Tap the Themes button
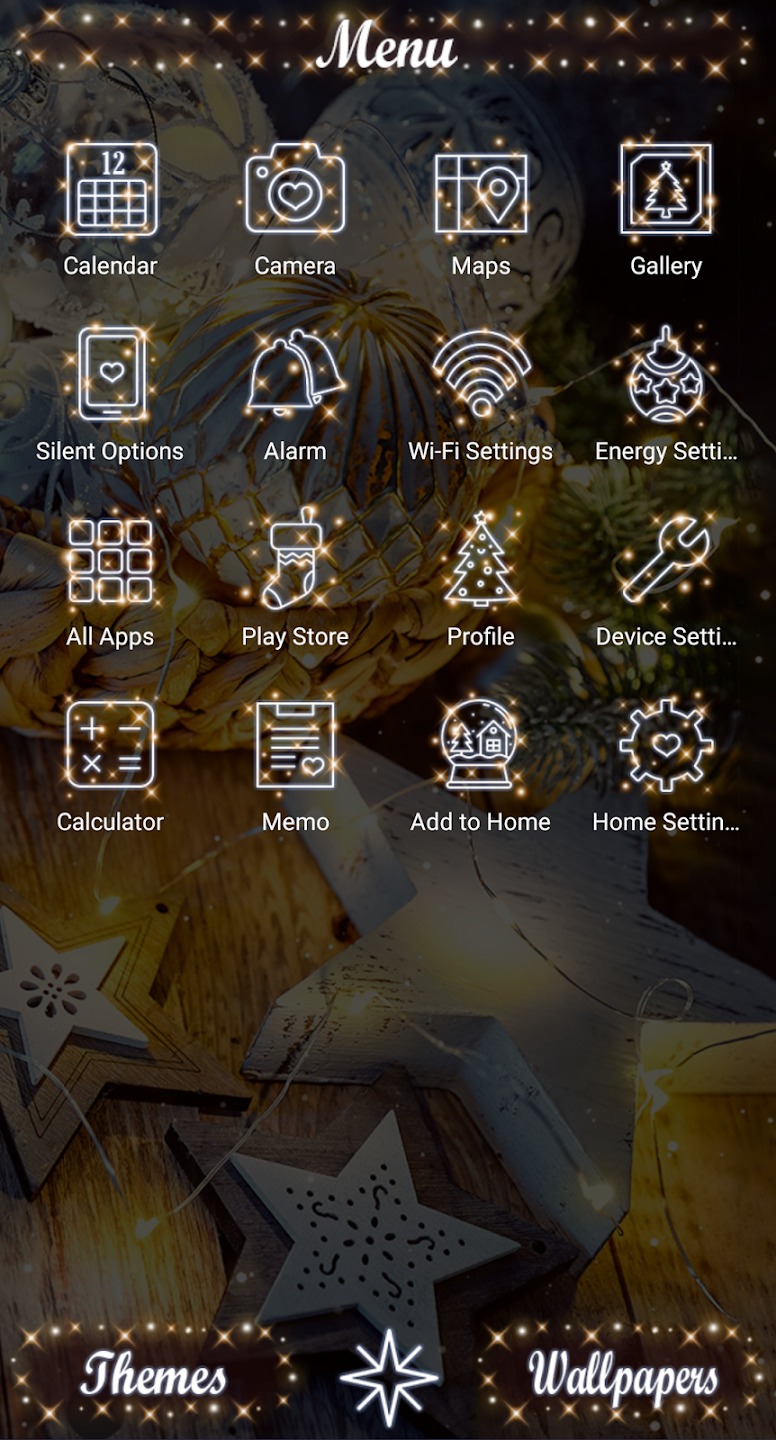The image size is (776, 1440). [x=152, y=1375]
